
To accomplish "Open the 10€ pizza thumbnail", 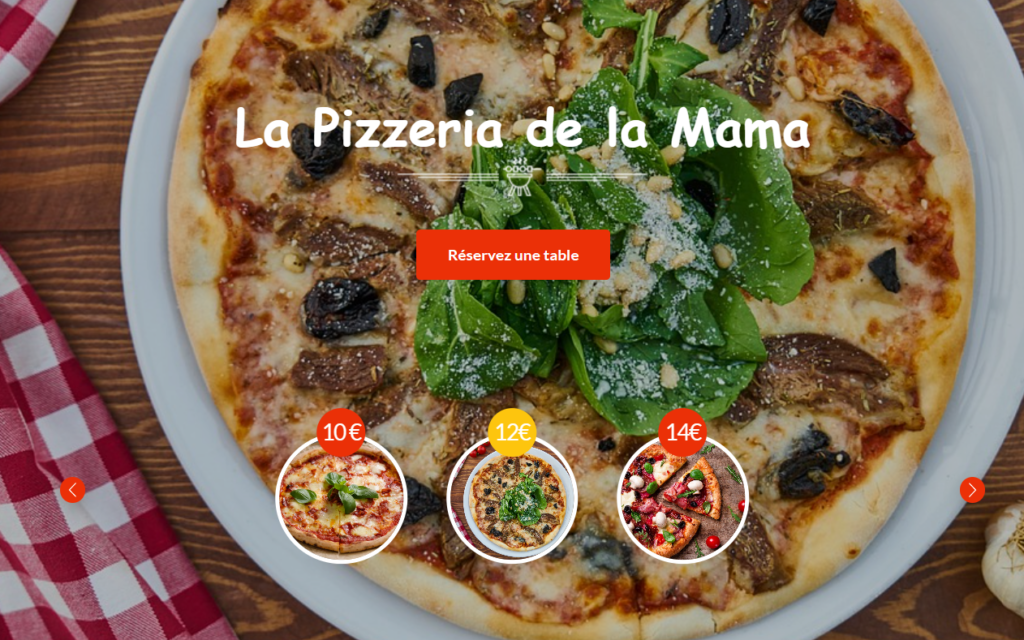I will 341,498.
